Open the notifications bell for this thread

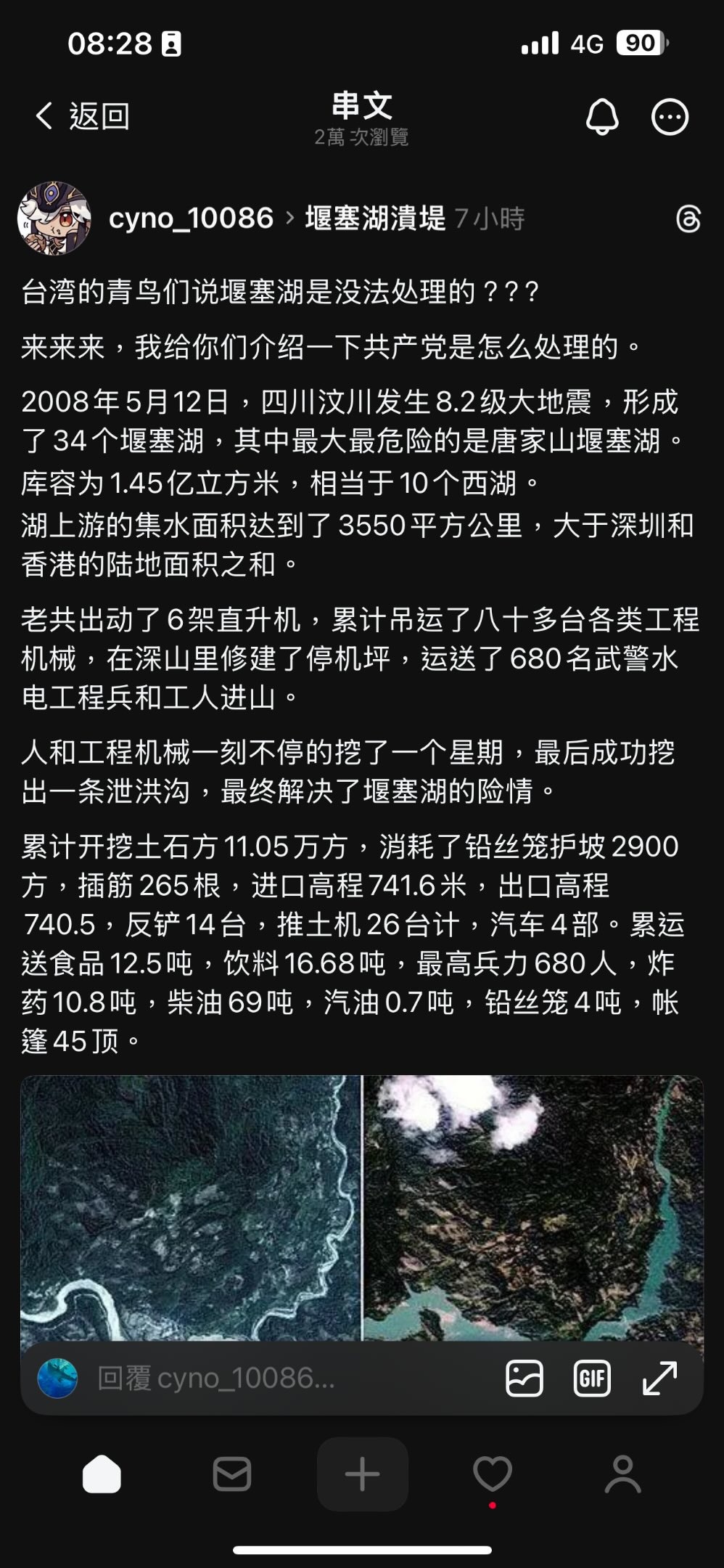pyautogui.click(x=602, y=117)
